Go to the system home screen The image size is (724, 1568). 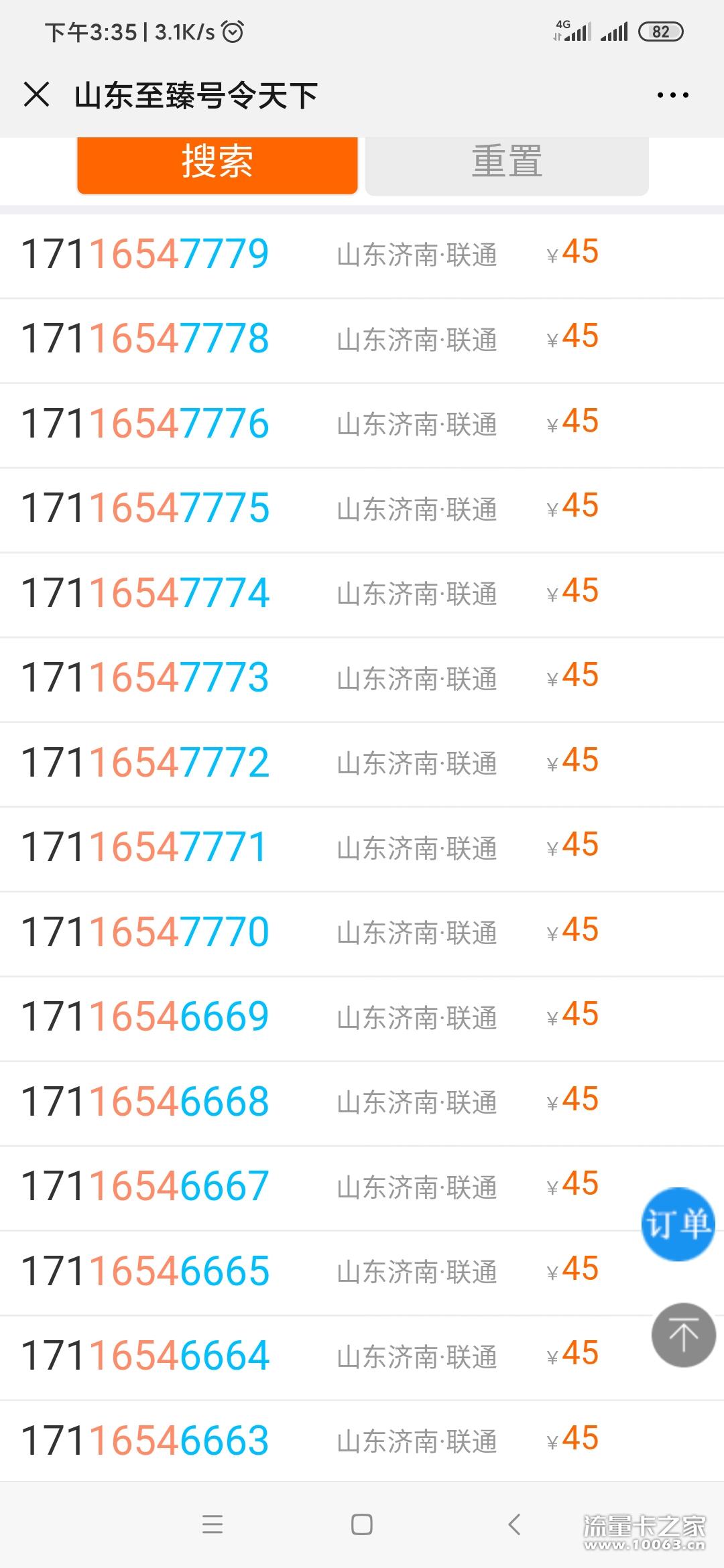(x=362, y=1524)
